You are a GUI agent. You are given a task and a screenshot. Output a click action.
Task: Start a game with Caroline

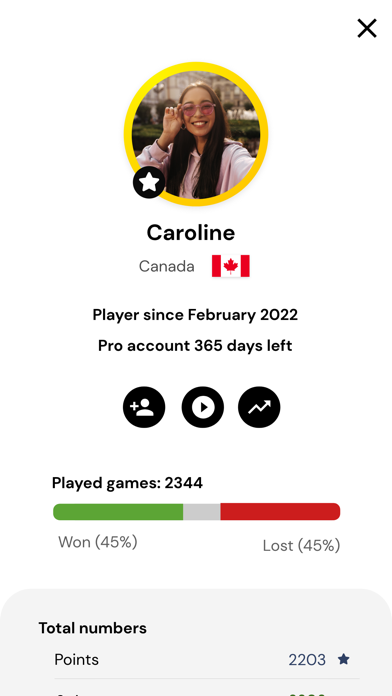click(202, 407)
